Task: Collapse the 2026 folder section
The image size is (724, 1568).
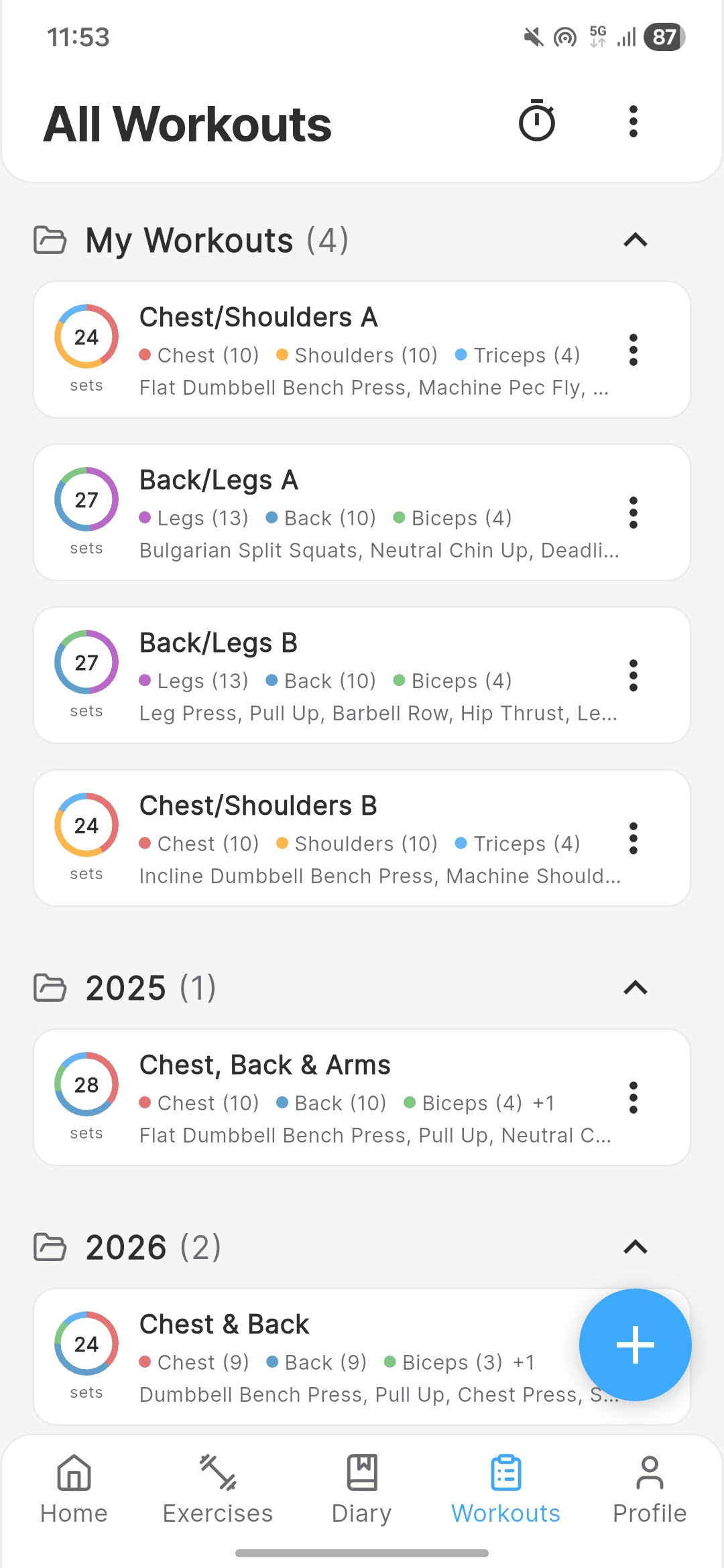Action: [x=636, y=1246]
